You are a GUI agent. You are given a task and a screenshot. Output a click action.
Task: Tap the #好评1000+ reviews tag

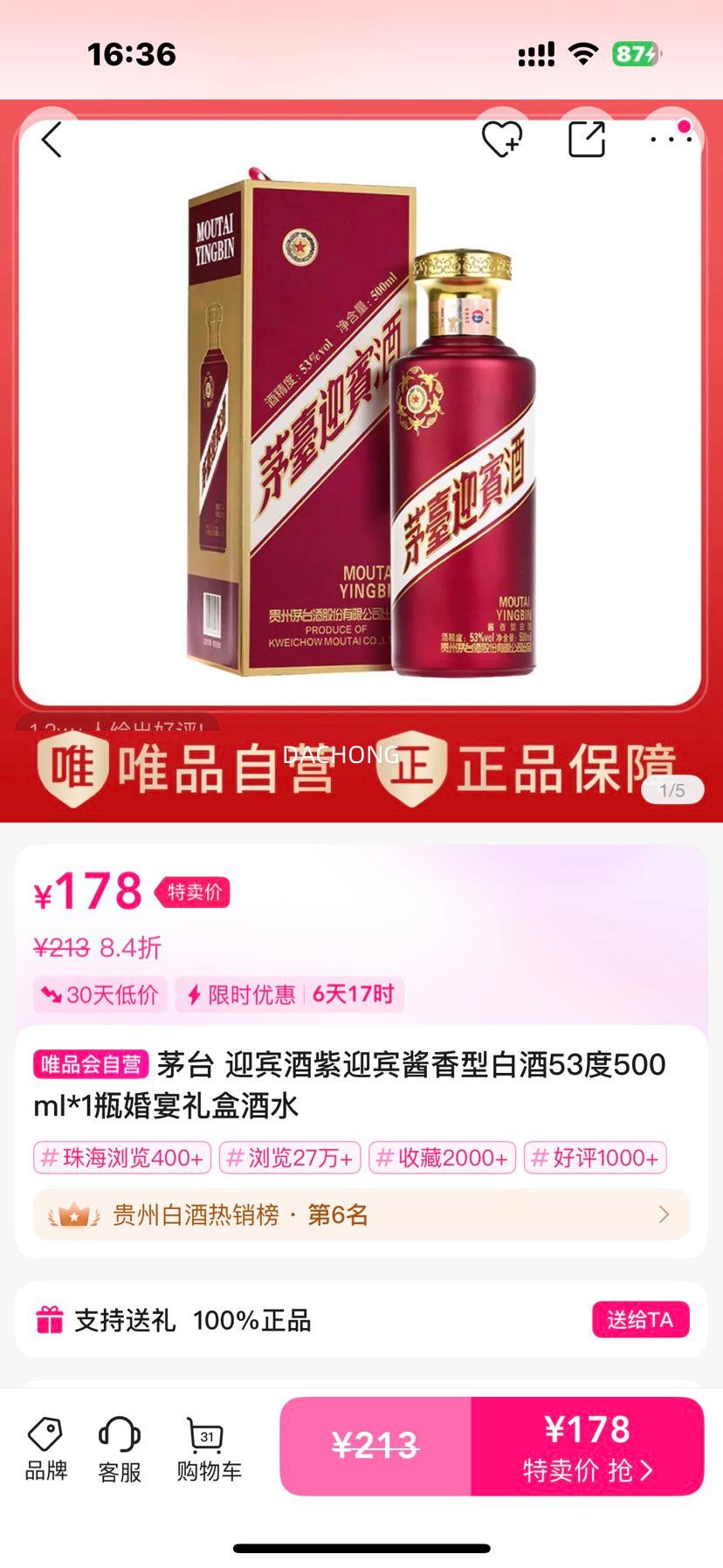tap(595, 1158)
